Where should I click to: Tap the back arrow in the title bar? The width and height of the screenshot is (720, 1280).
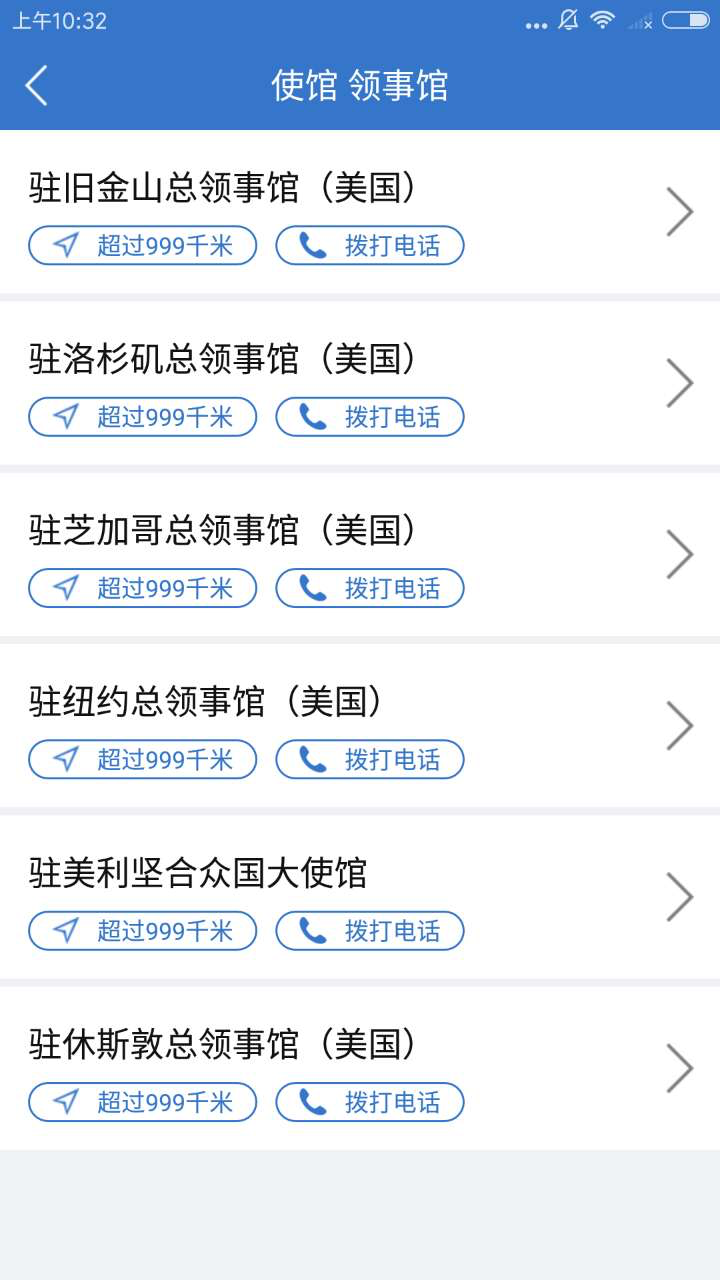(x=37, y=87)
